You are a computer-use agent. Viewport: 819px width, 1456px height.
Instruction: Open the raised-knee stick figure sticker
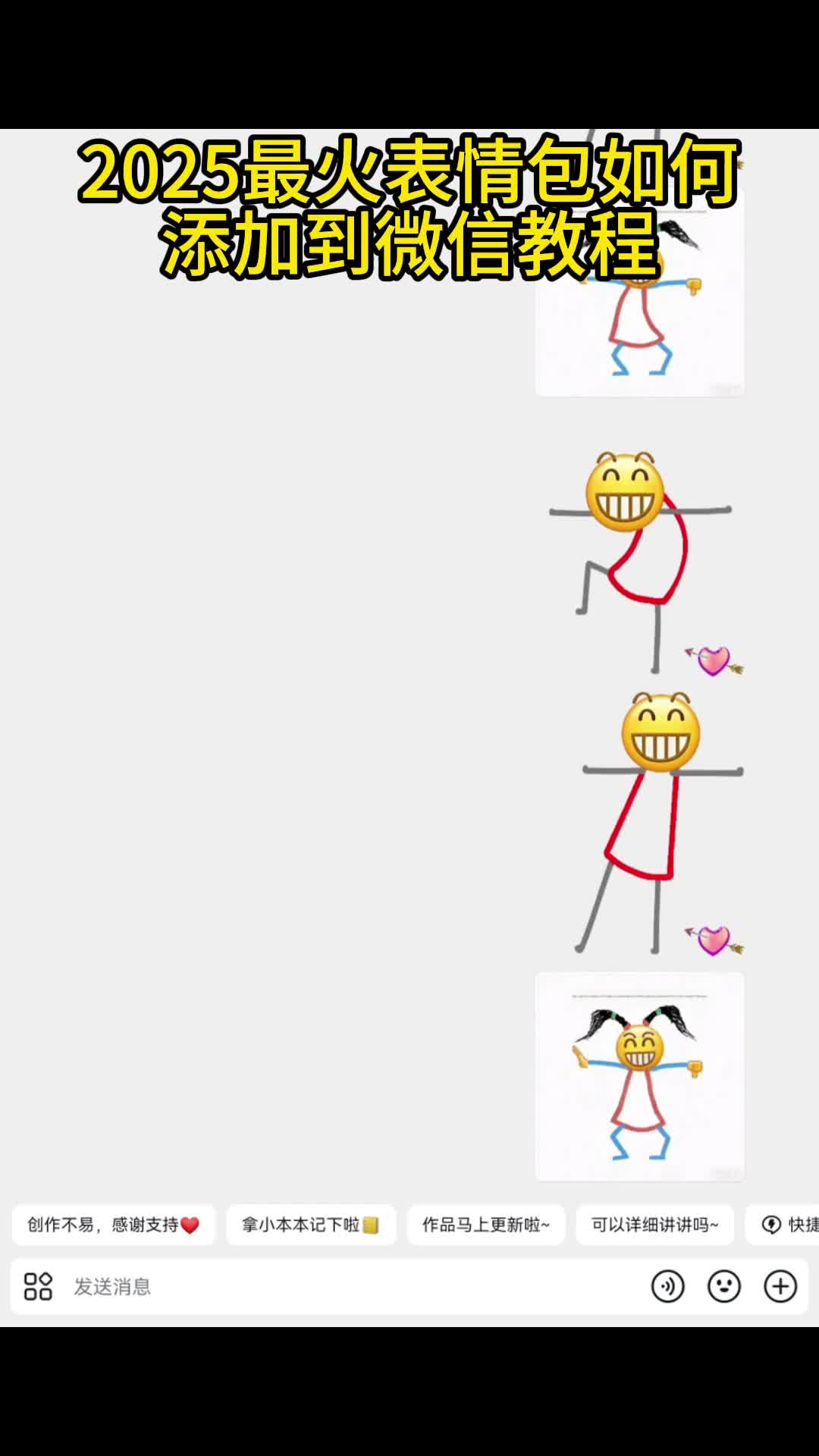tap(641, 561)
